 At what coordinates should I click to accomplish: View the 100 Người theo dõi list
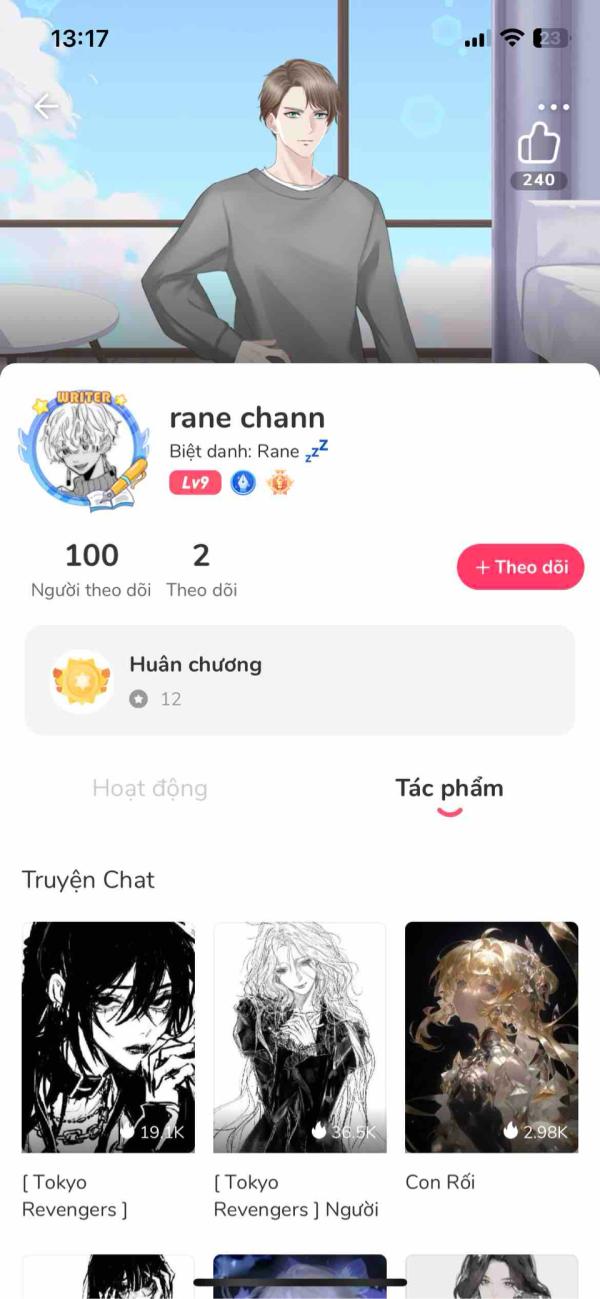pyautogui.click(x=91, y=569)
